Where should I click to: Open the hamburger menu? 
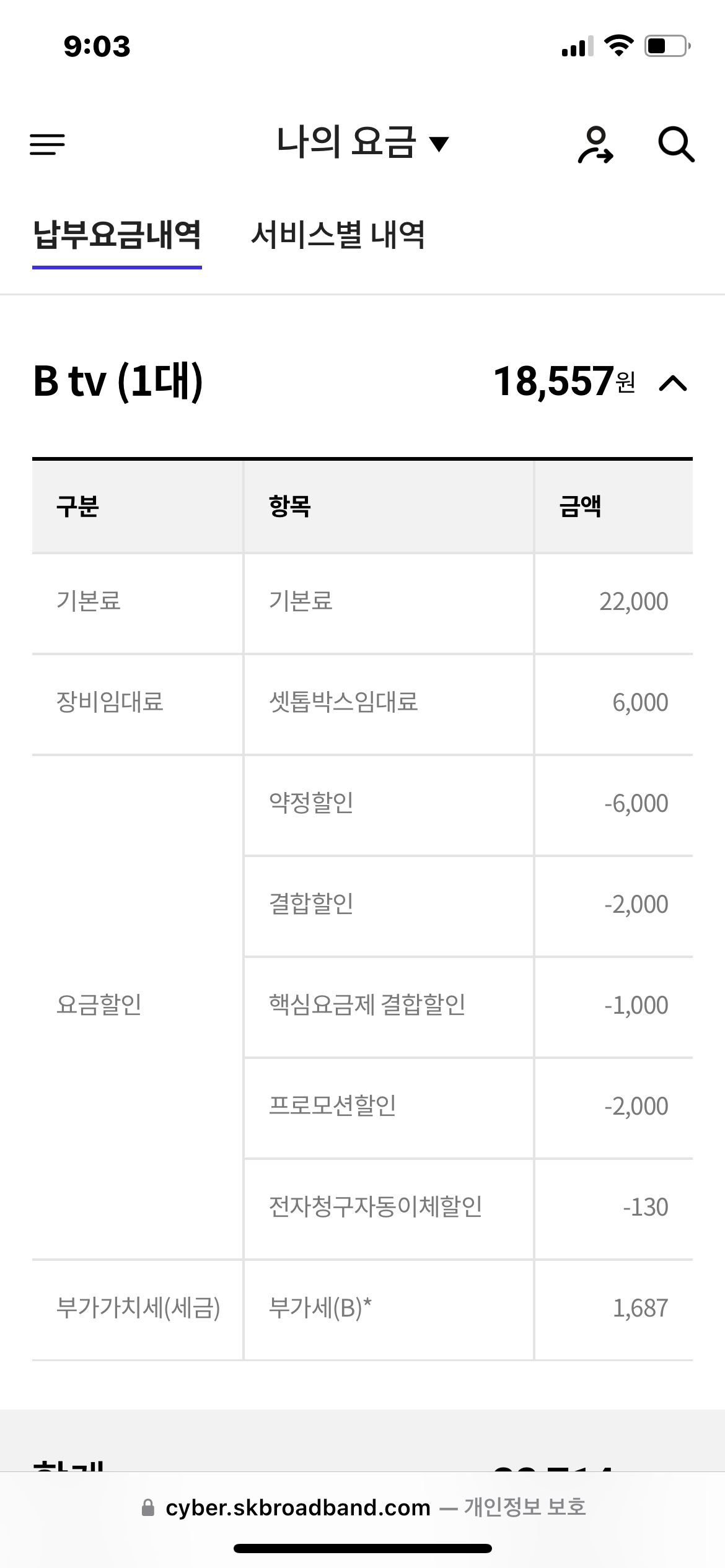click(x=47, y=144)
